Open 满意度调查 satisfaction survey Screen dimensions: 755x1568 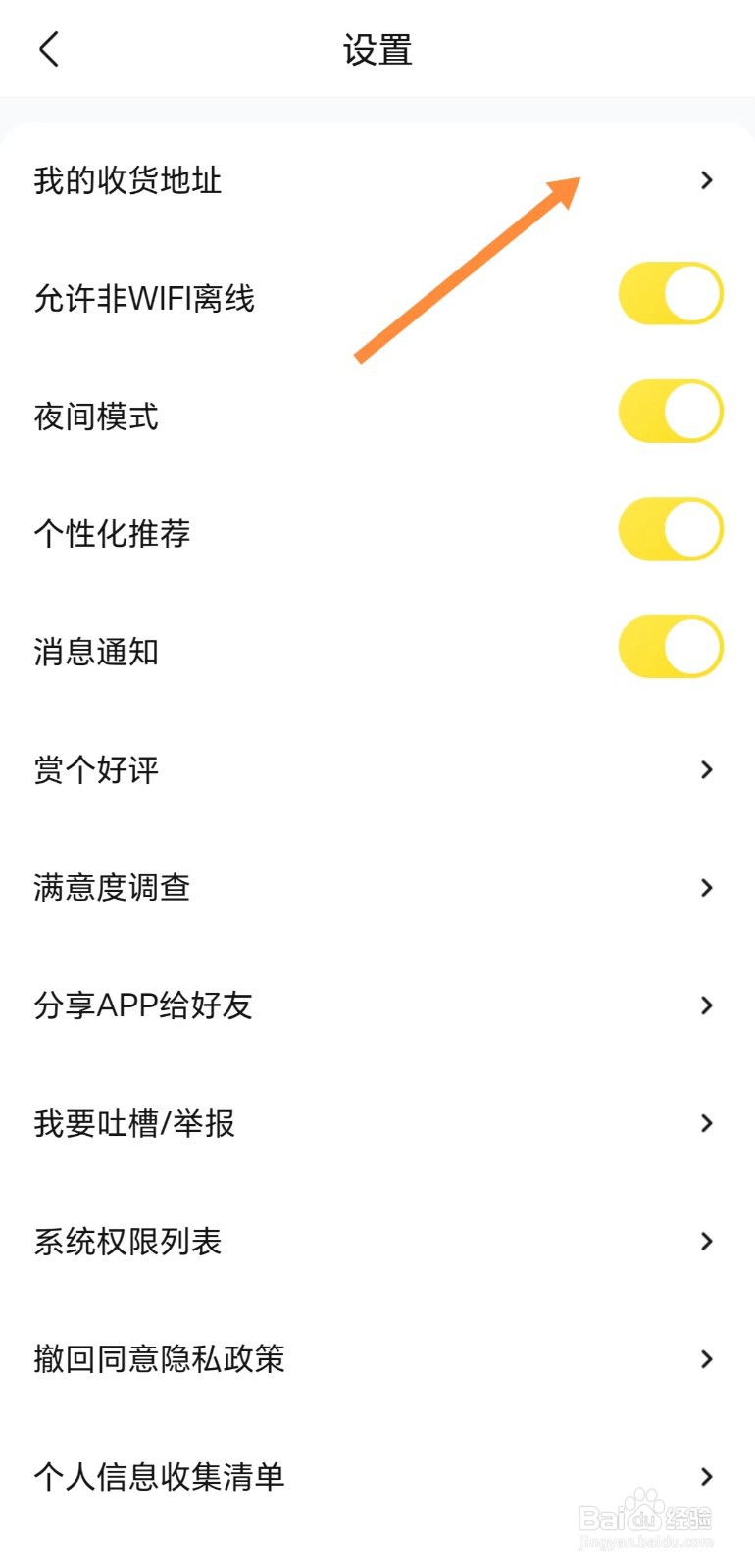point(111,888)
